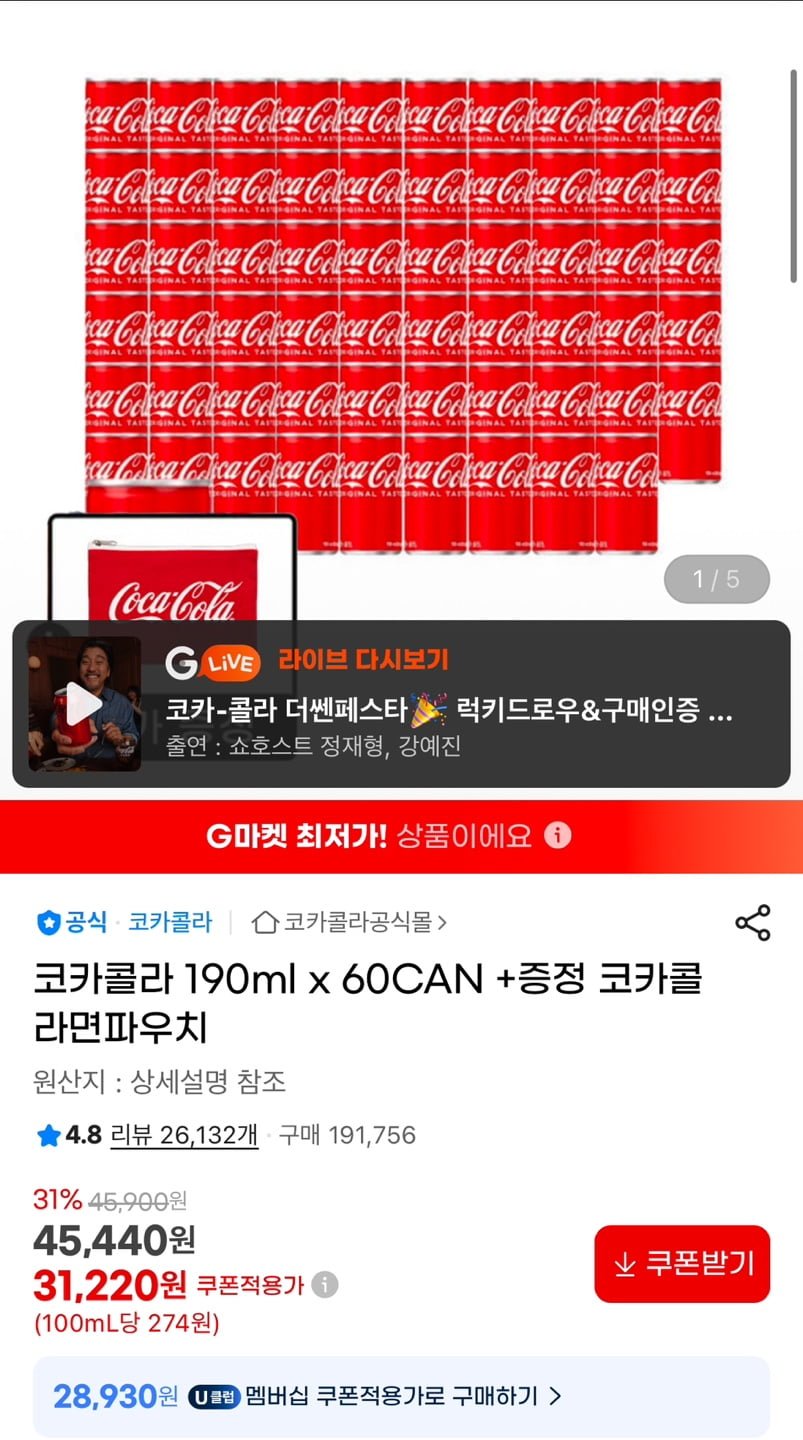This screenshot has height=1440, width=803.
Task: Play the G LIVE replay video
Action: (x=84, y=704)
